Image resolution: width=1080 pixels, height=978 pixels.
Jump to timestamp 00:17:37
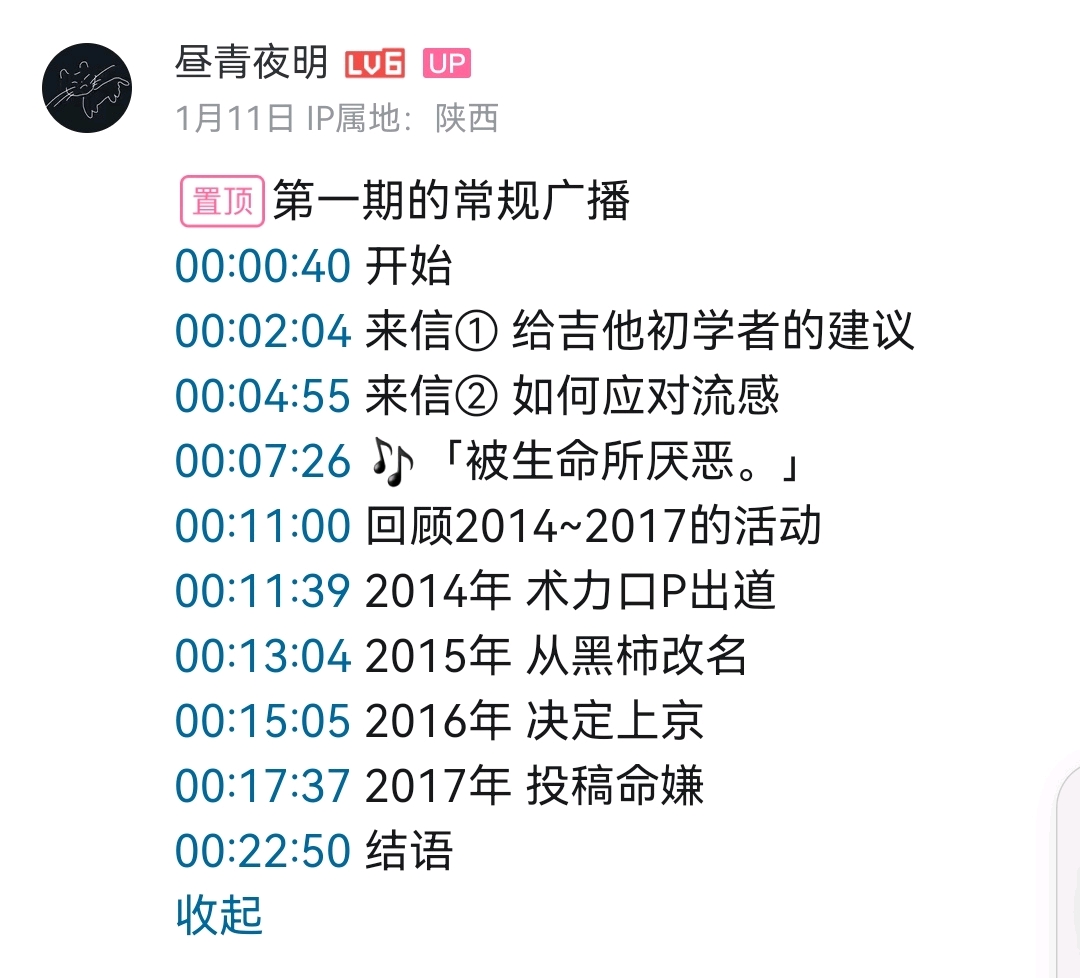click(262, 786)
